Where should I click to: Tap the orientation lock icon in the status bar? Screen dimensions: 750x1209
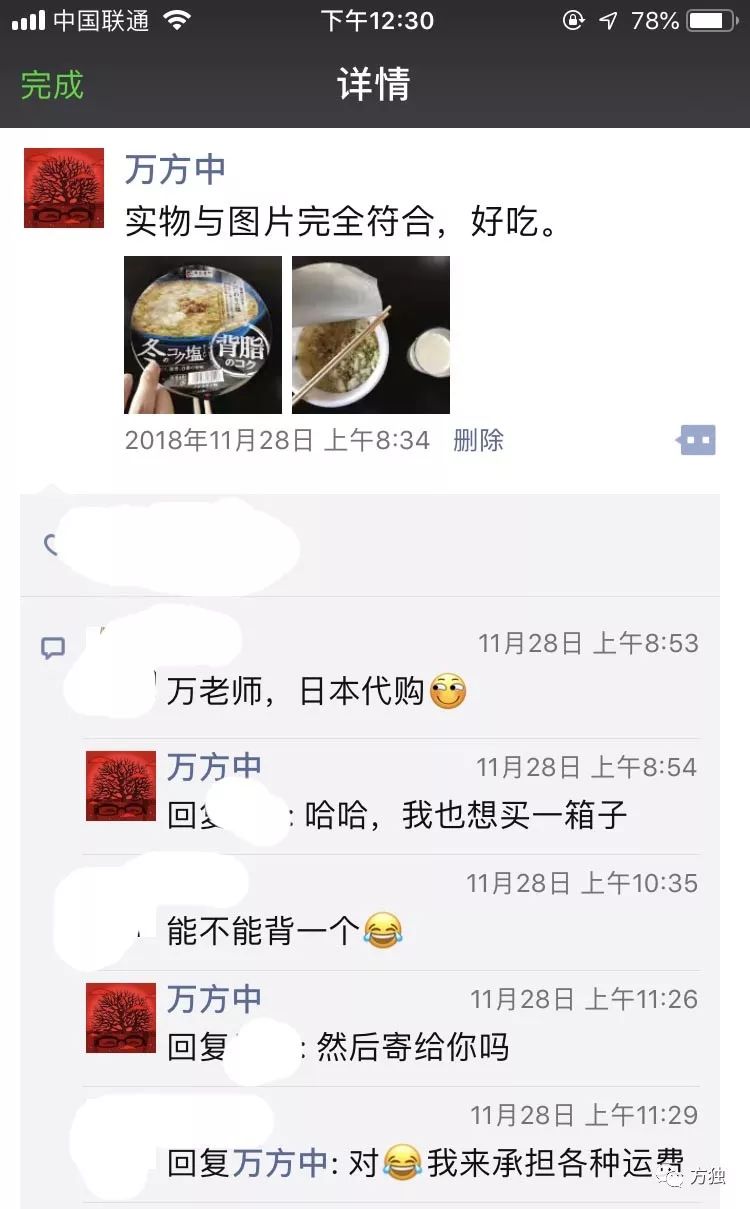[572, 18]
